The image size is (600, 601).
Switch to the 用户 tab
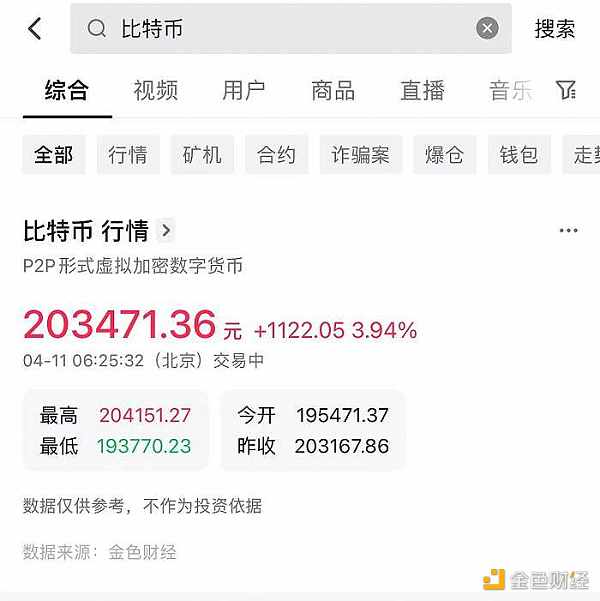click(243, 91)
